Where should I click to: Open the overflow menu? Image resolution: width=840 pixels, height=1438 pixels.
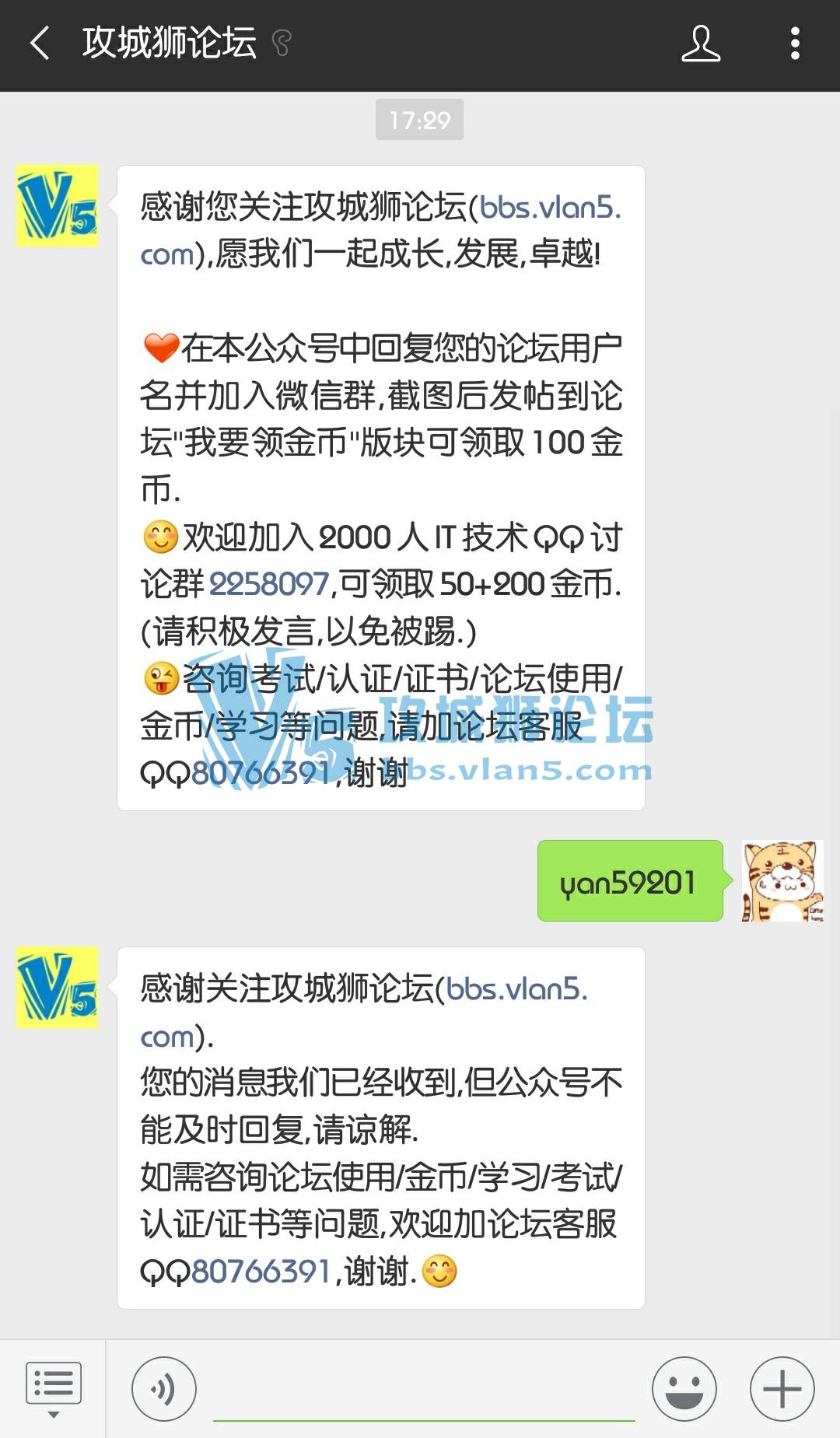pos(794,44)
